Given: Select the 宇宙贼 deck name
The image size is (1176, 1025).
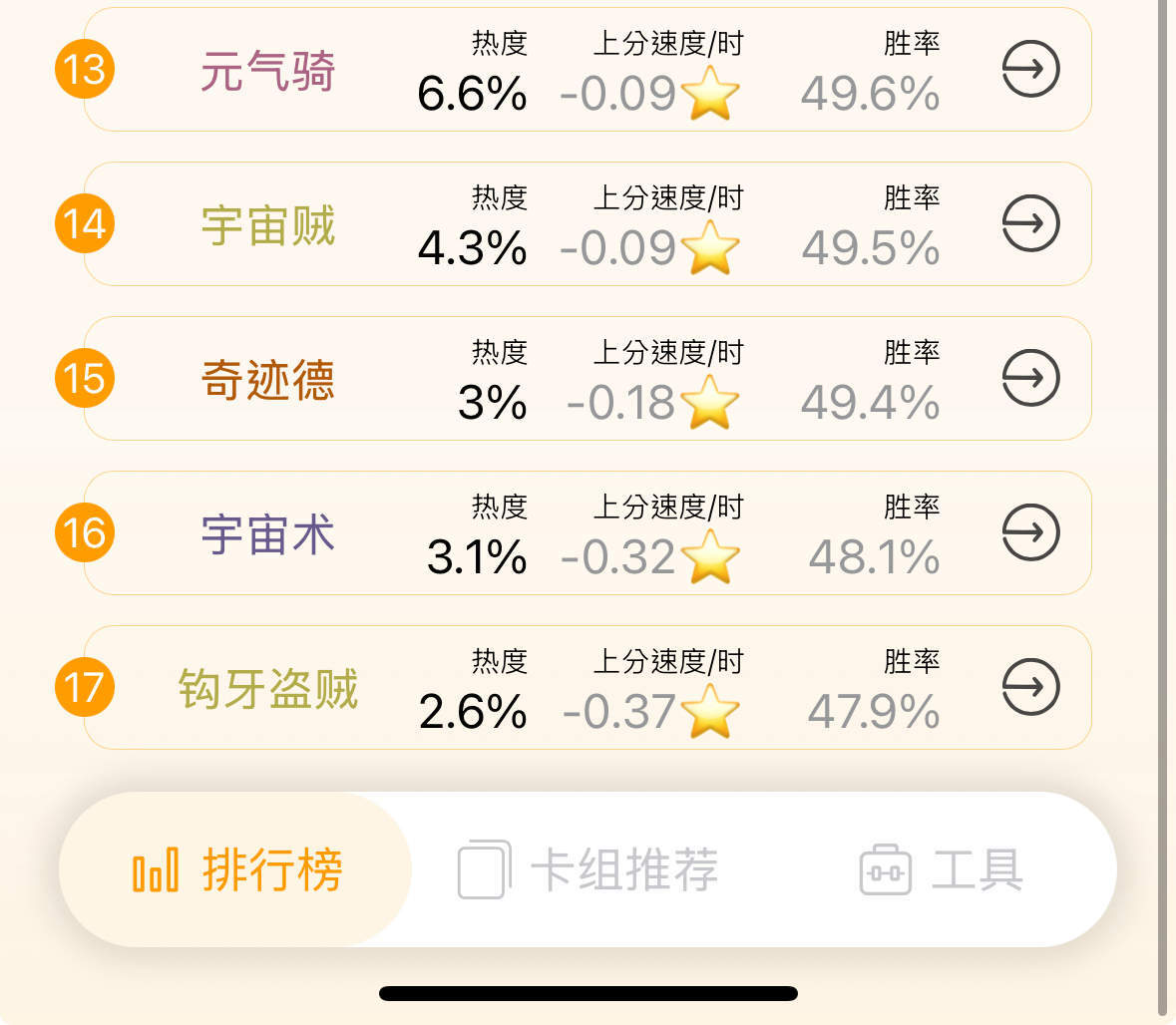Looking at the screenshot, I should (267, 226).
